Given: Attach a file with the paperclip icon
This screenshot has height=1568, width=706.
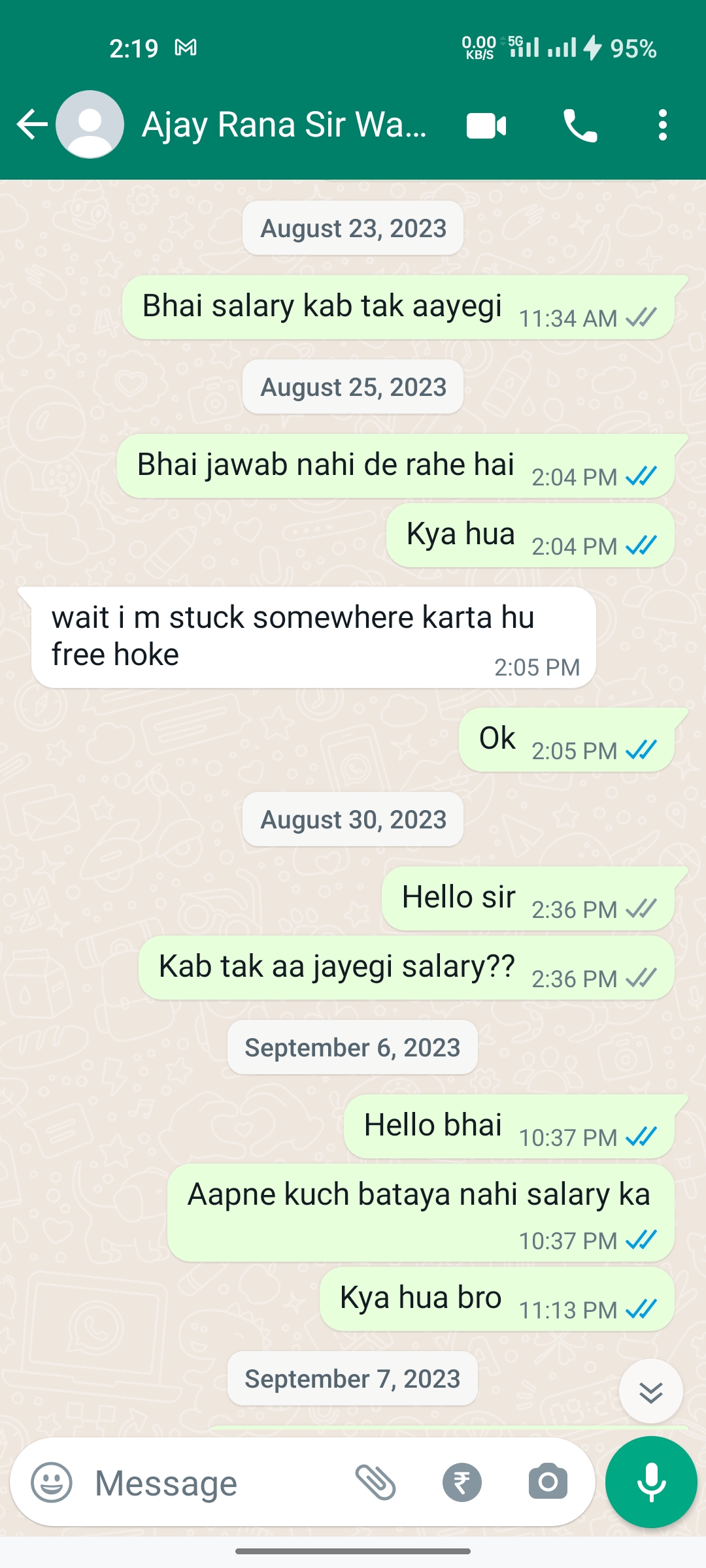Looking at the screenshot, I should click(x=375, y=1482).
